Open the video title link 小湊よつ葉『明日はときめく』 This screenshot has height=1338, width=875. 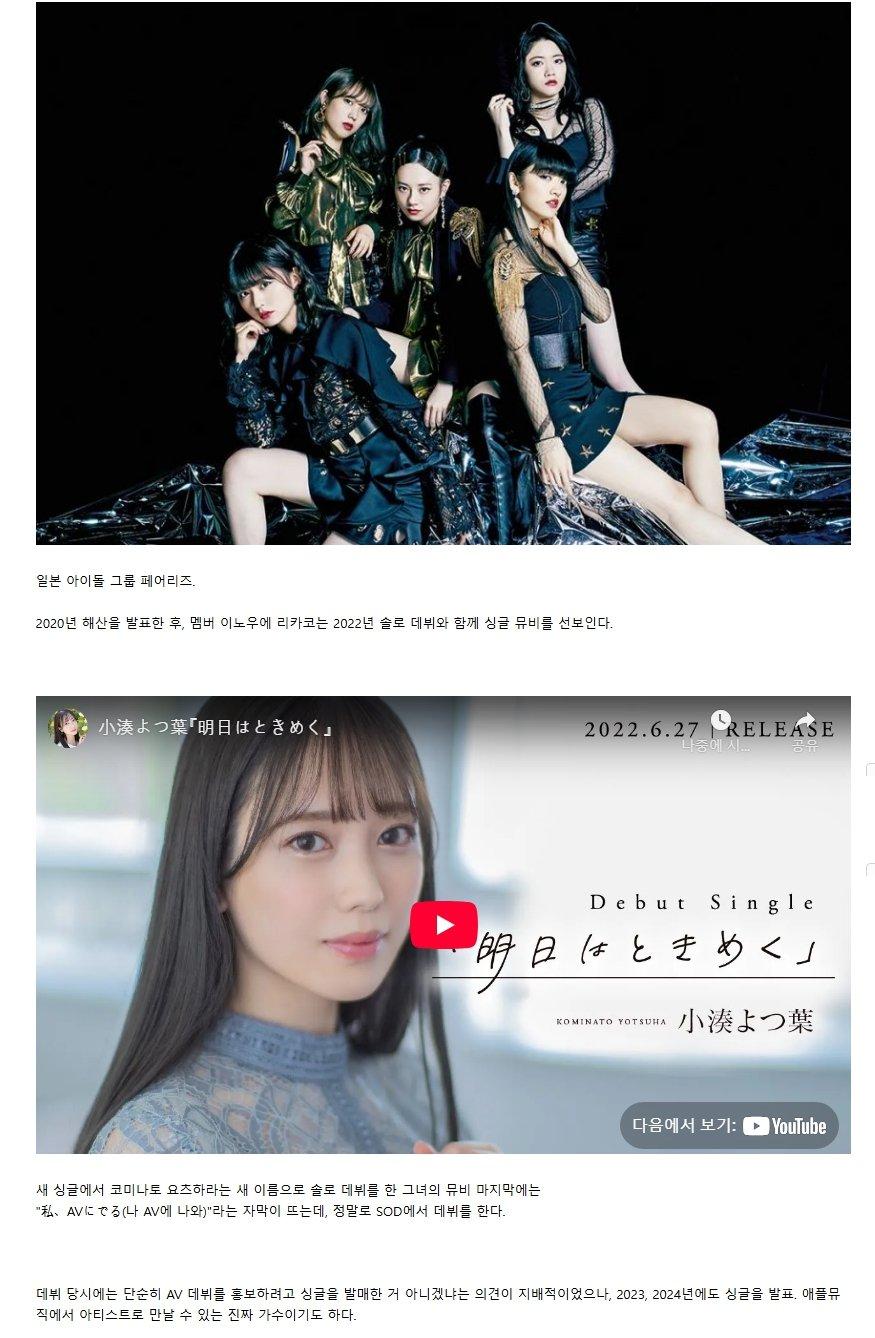[x=216, y=727]
